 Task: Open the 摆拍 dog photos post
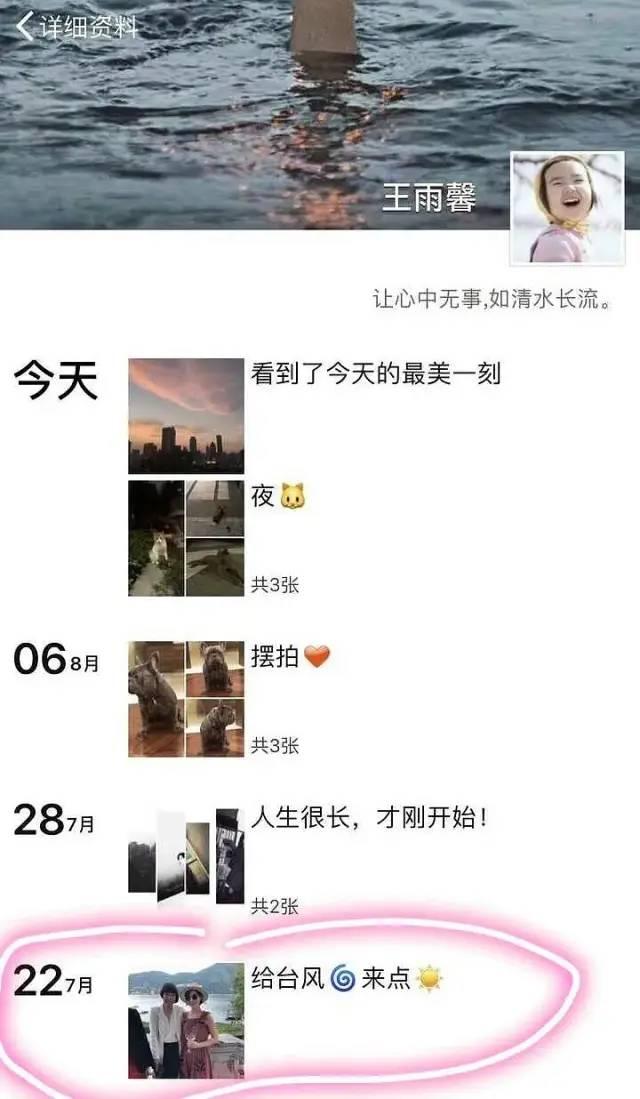coord(186,699)
